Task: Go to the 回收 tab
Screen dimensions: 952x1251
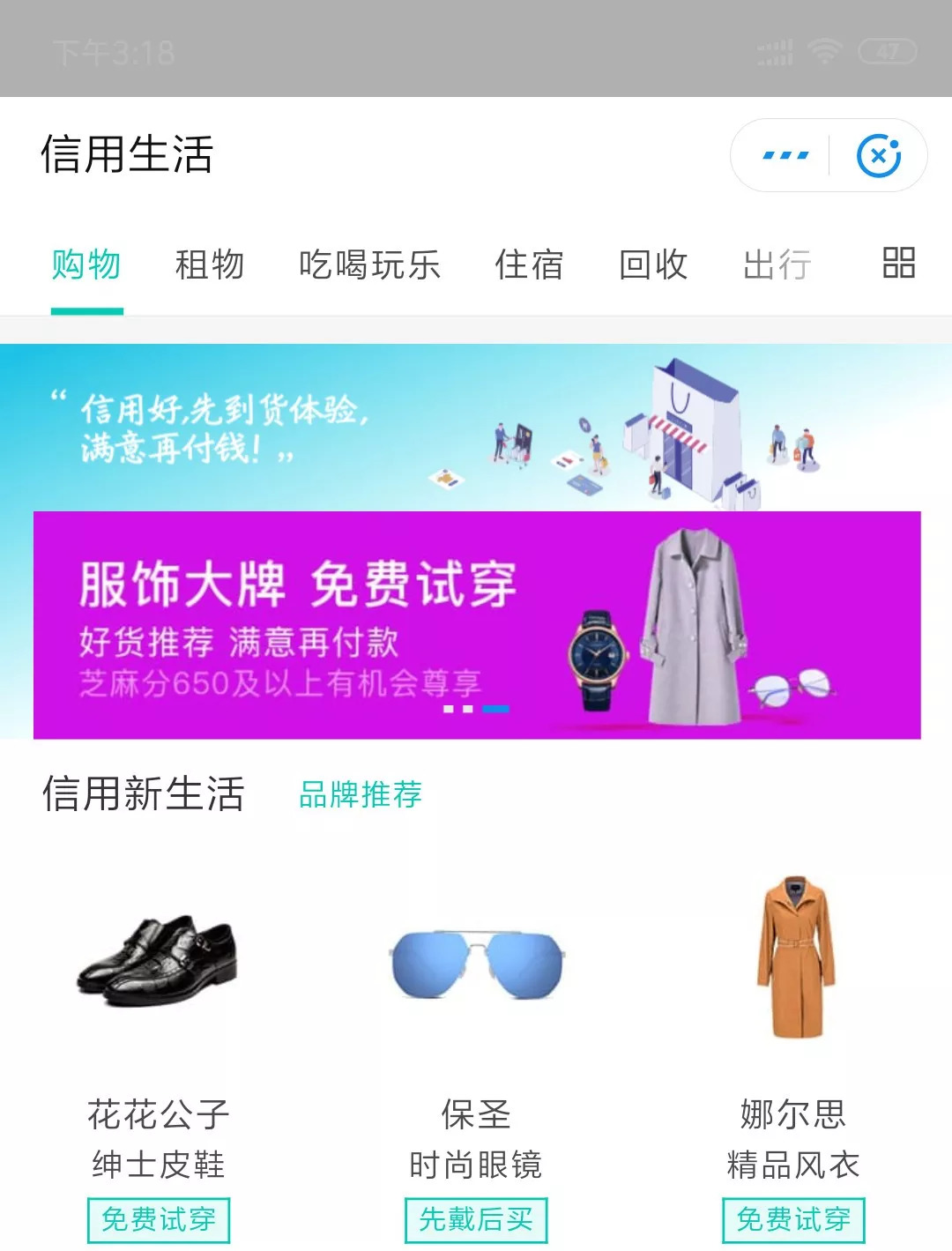Action: click(x=653, y=264)
